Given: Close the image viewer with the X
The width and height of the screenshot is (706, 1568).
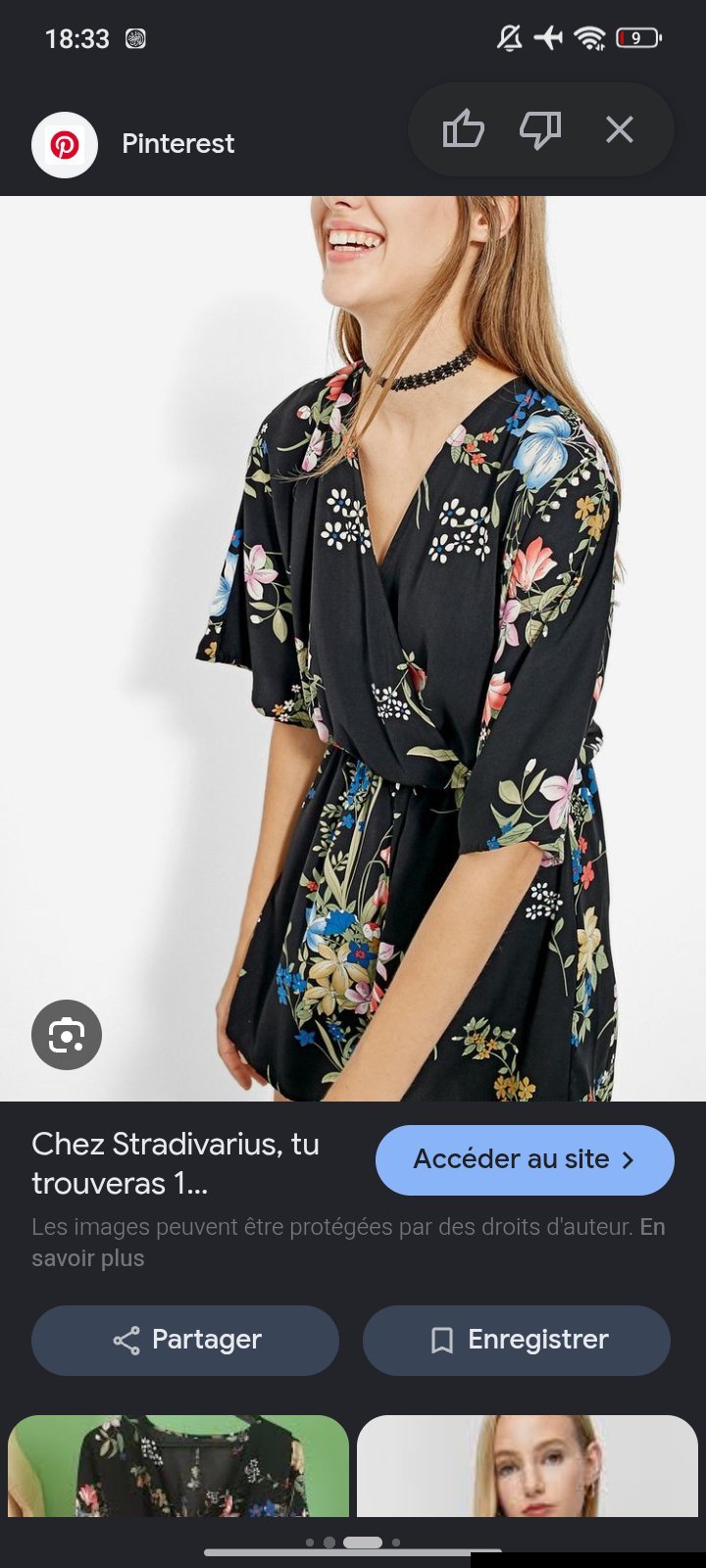Looking at the screenshot, I should click(620, 129).
